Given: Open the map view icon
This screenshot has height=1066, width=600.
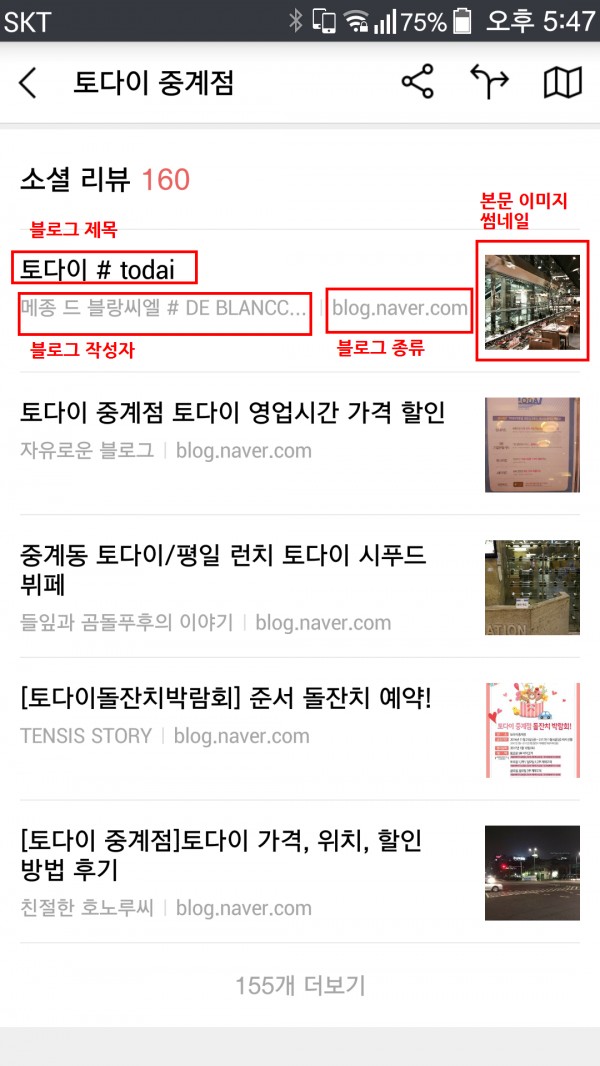Looking at the screenshot, I should [563, 83].
